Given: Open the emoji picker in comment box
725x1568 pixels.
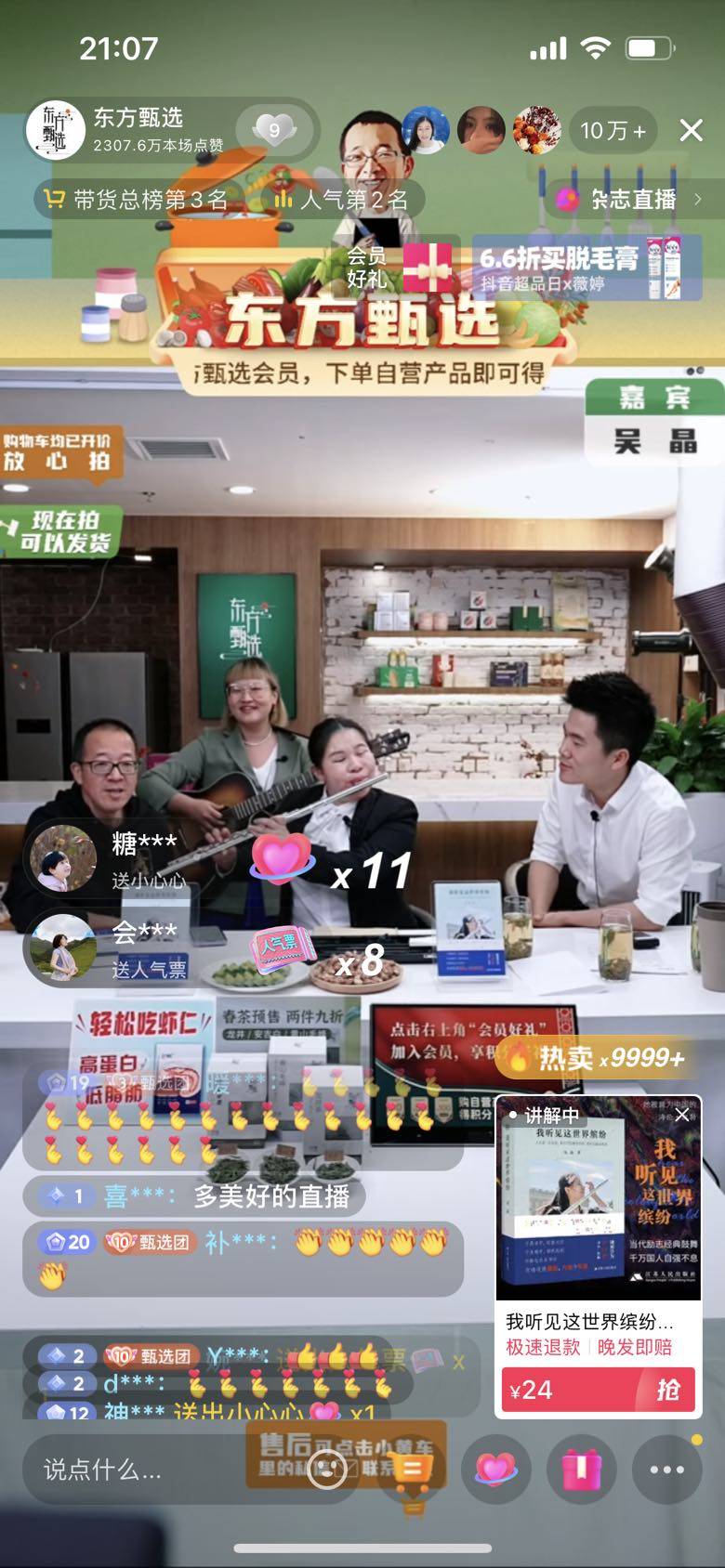Looking at the screenshot, I should click(x=326, y=1470).
